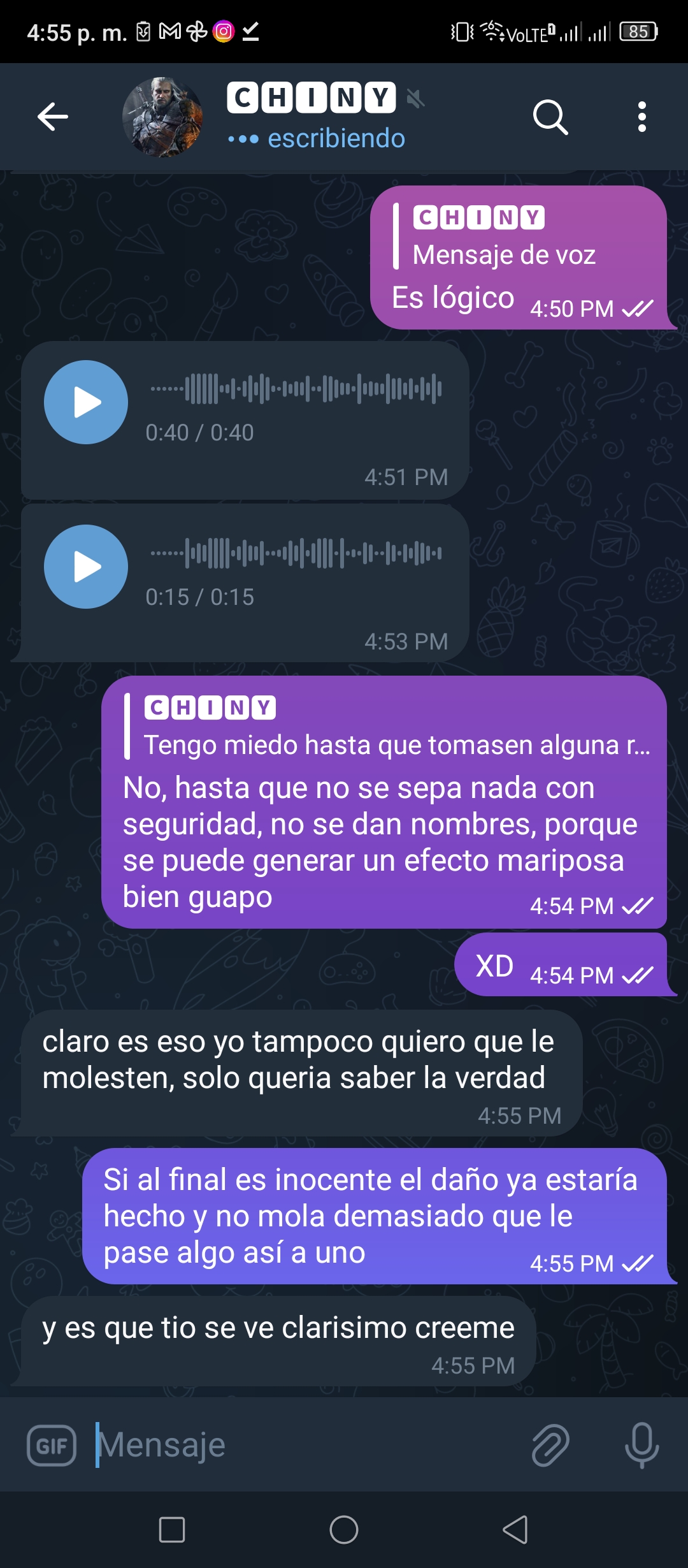The width and height of the screenshot is (688, 1568).
Task: Open CHINY's contact info from the name header
Action: point(317,117)
